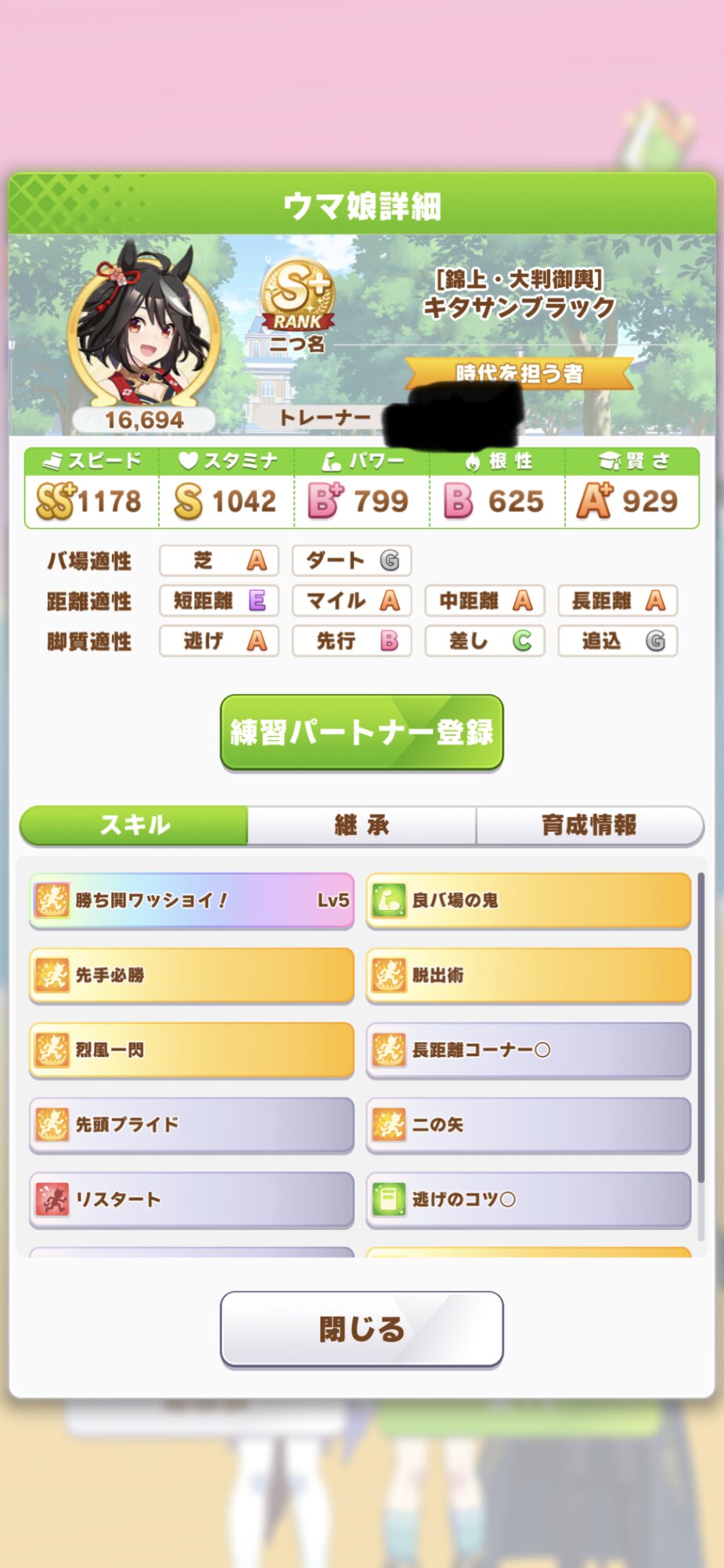This screenshot has height=1568, width=724.
Task: Open the 育成情報 tab
Action: click(588, 825)
